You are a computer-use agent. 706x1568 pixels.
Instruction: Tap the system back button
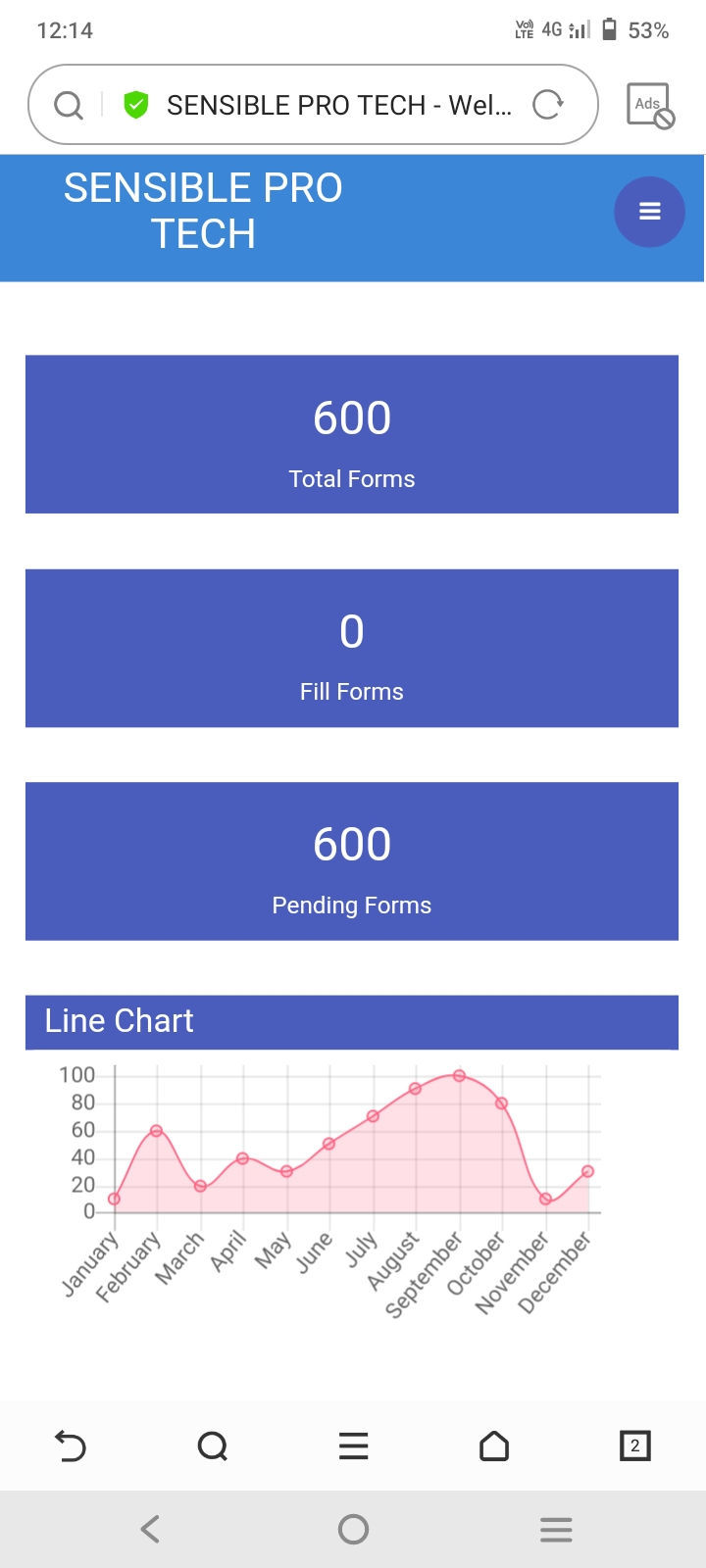click(x=150, y=1529)
